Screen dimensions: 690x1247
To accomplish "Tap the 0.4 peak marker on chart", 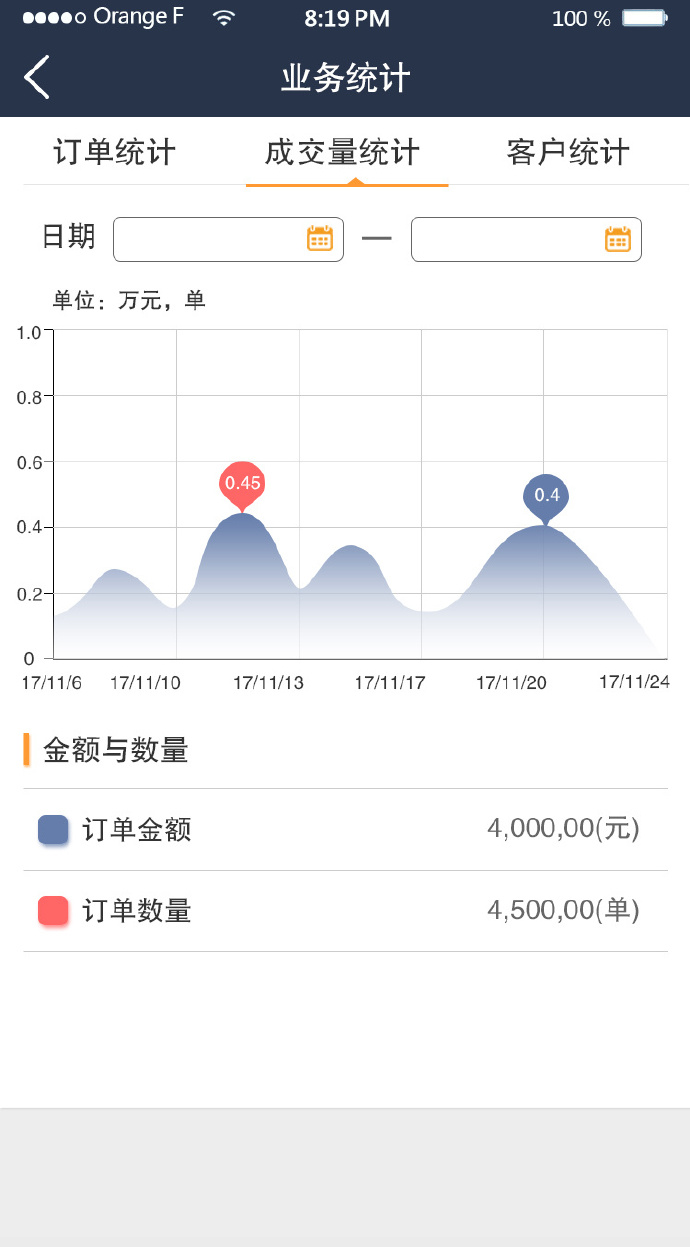I will pos(546,498).
